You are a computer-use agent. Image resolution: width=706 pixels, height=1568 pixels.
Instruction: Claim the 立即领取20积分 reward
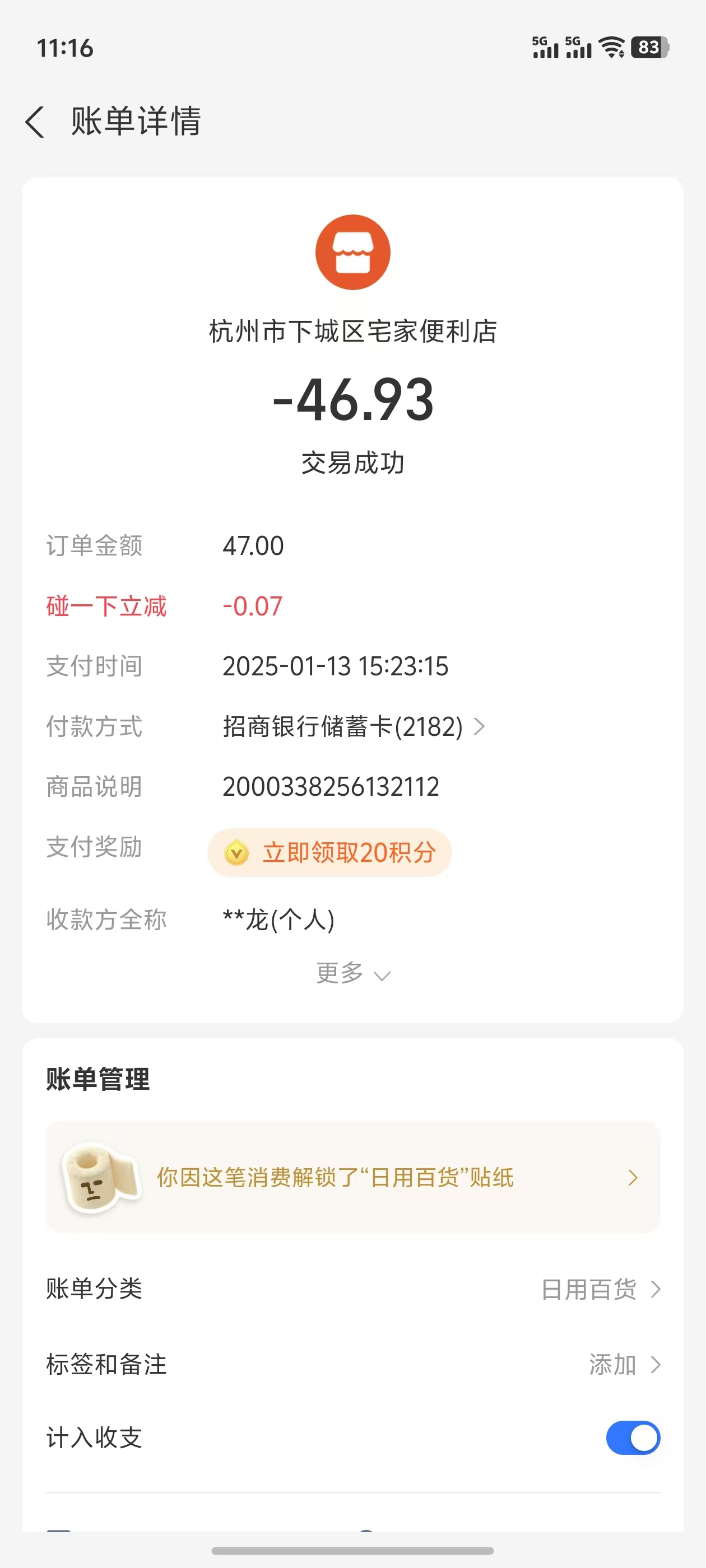tap(329, 852)
